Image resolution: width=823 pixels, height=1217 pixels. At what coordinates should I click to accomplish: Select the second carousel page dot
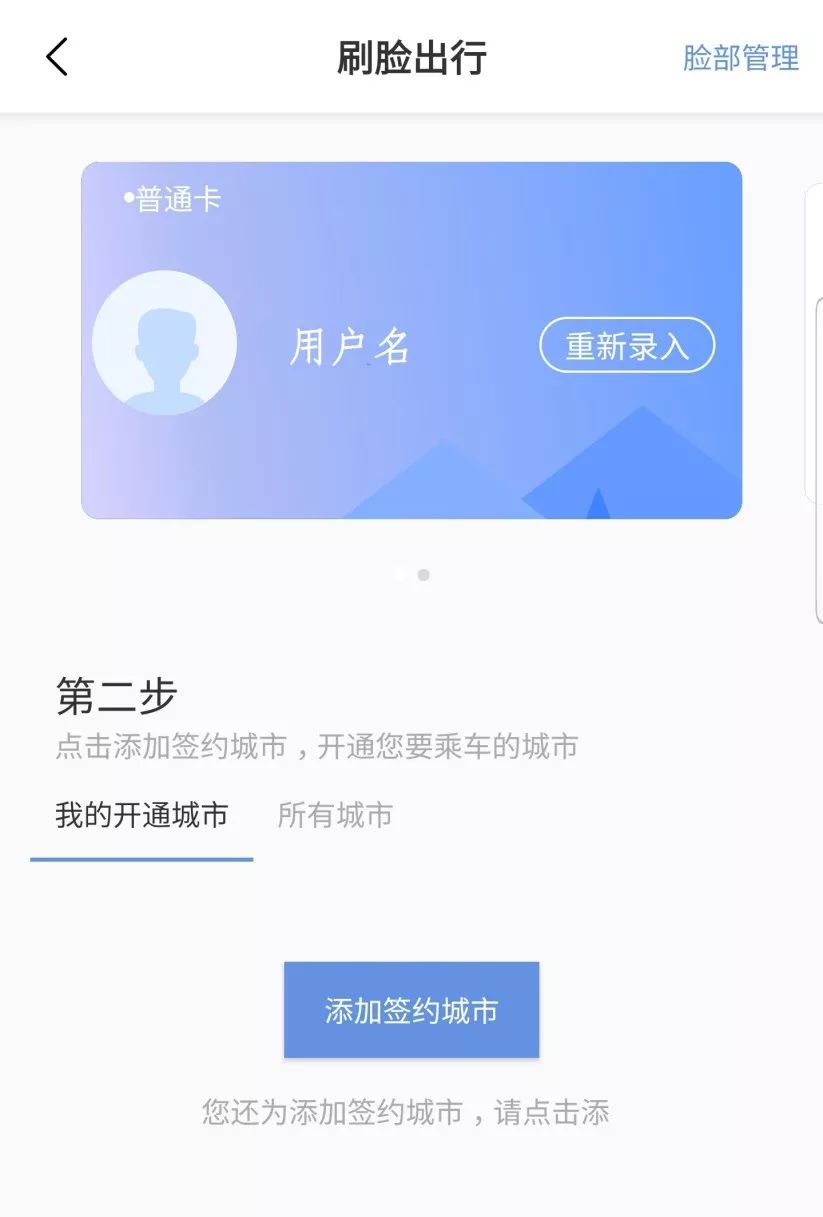422,575
